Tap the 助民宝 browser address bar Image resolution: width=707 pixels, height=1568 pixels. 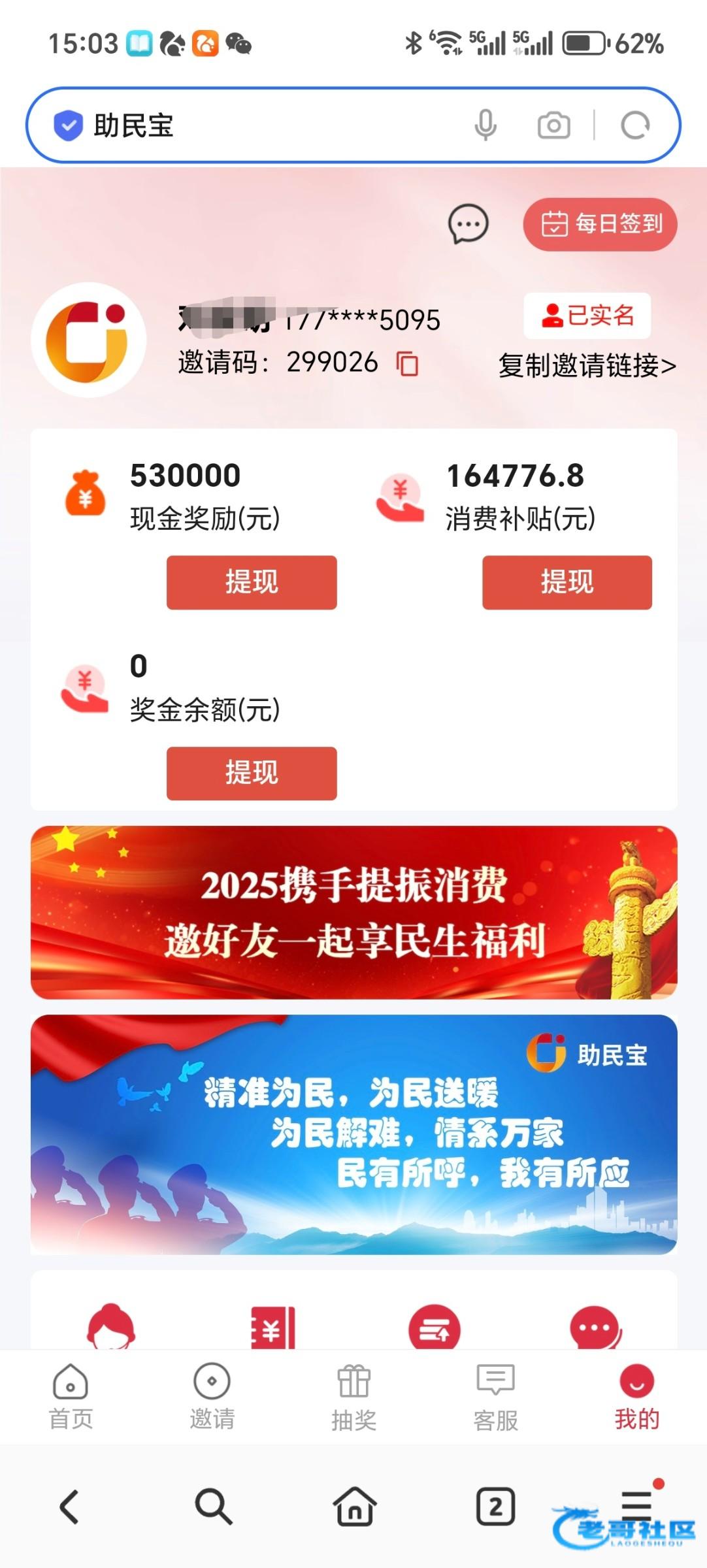pyautogui.click(x=261, y=125)
